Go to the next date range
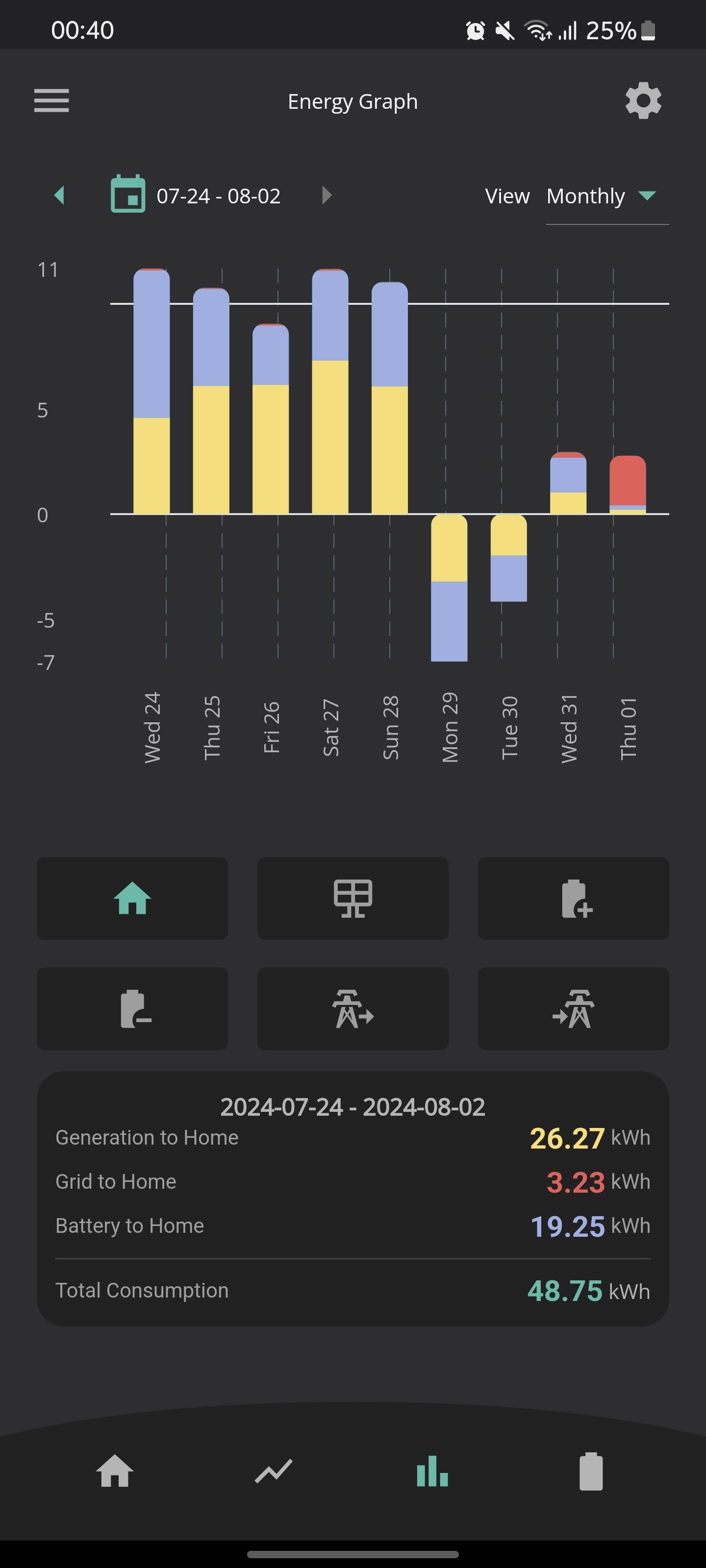 (x=327, y=196)
